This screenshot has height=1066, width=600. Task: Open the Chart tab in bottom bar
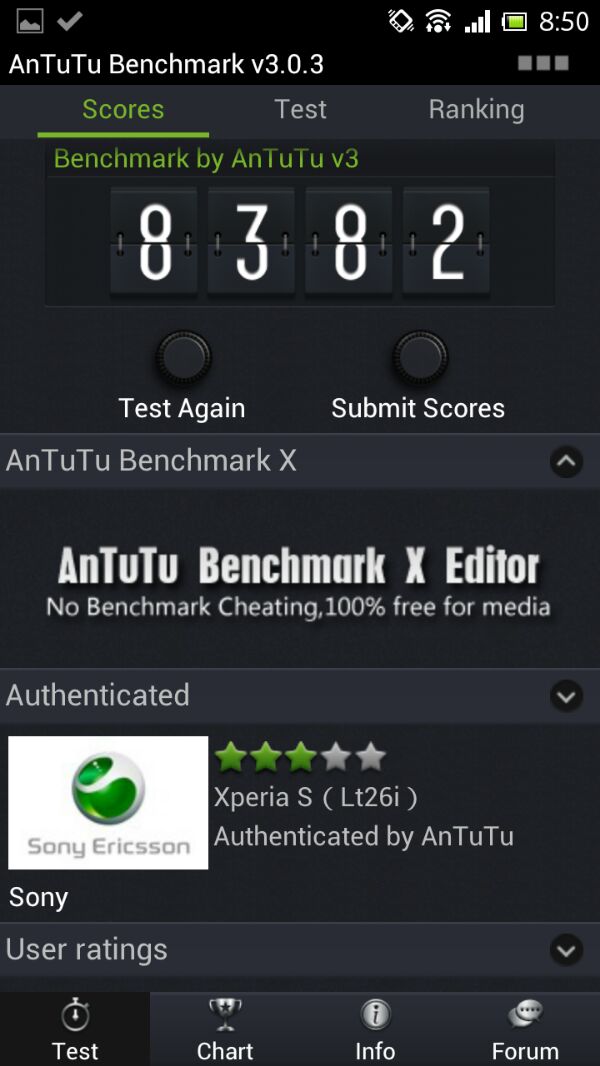(x=225, y=1029)
